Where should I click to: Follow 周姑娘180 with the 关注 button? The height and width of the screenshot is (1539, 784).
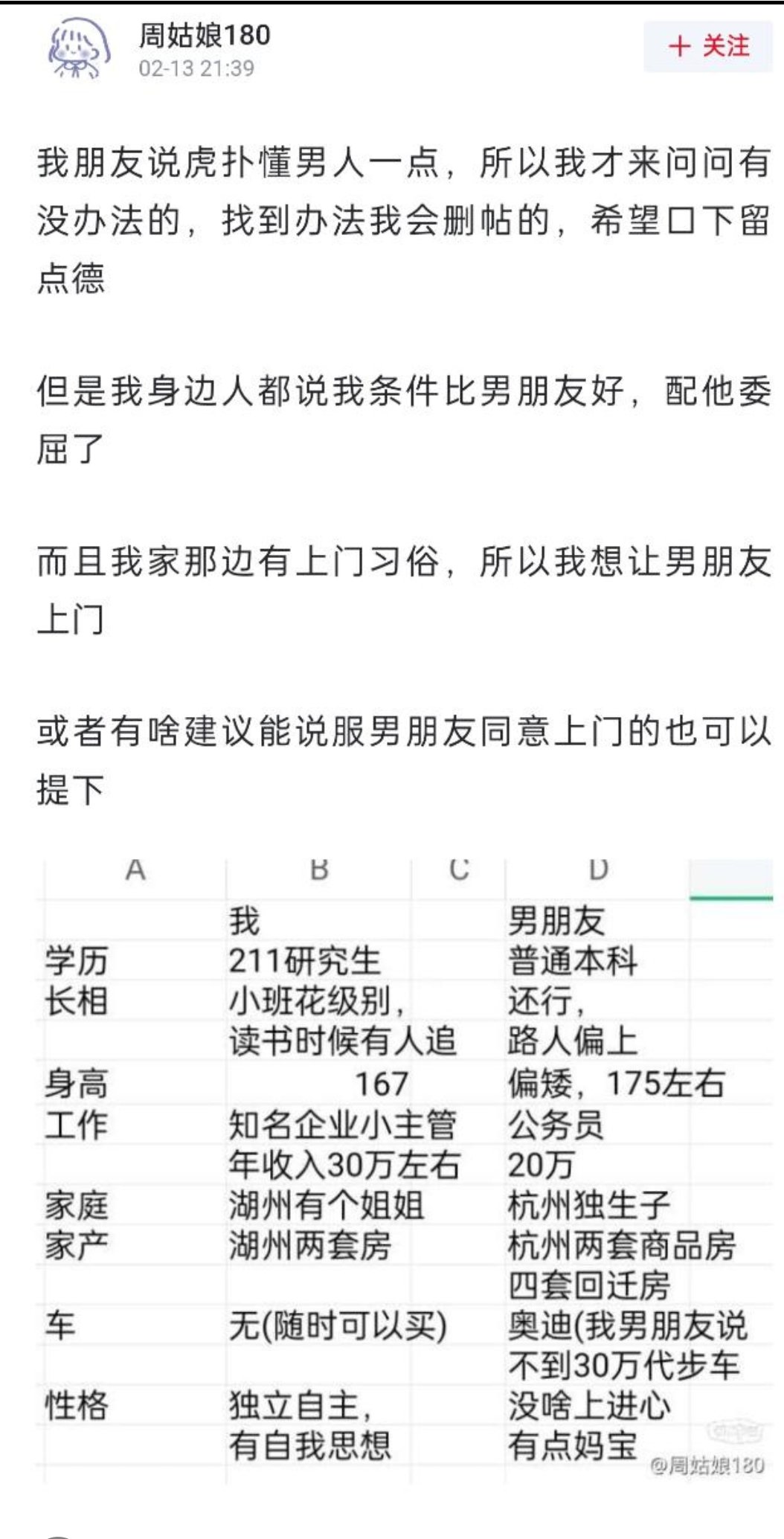coord(707,47)
